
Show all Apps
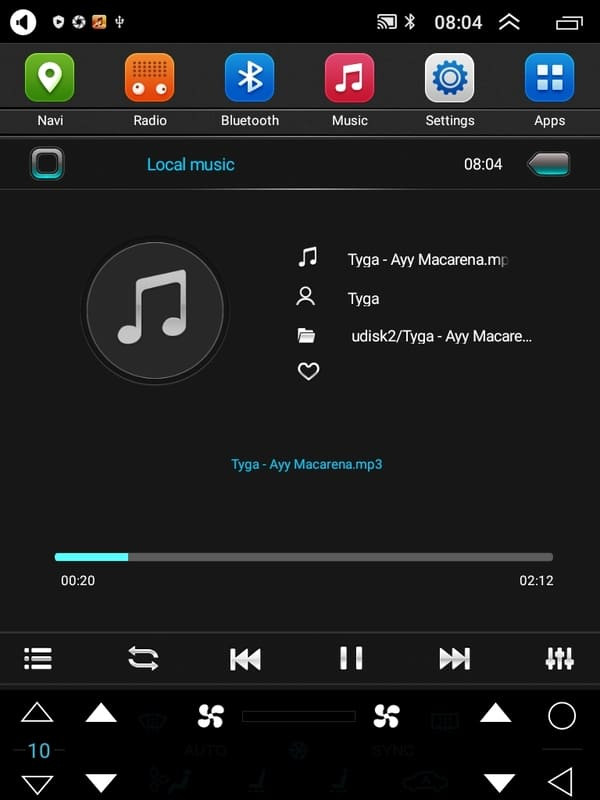tap(550, 79)
